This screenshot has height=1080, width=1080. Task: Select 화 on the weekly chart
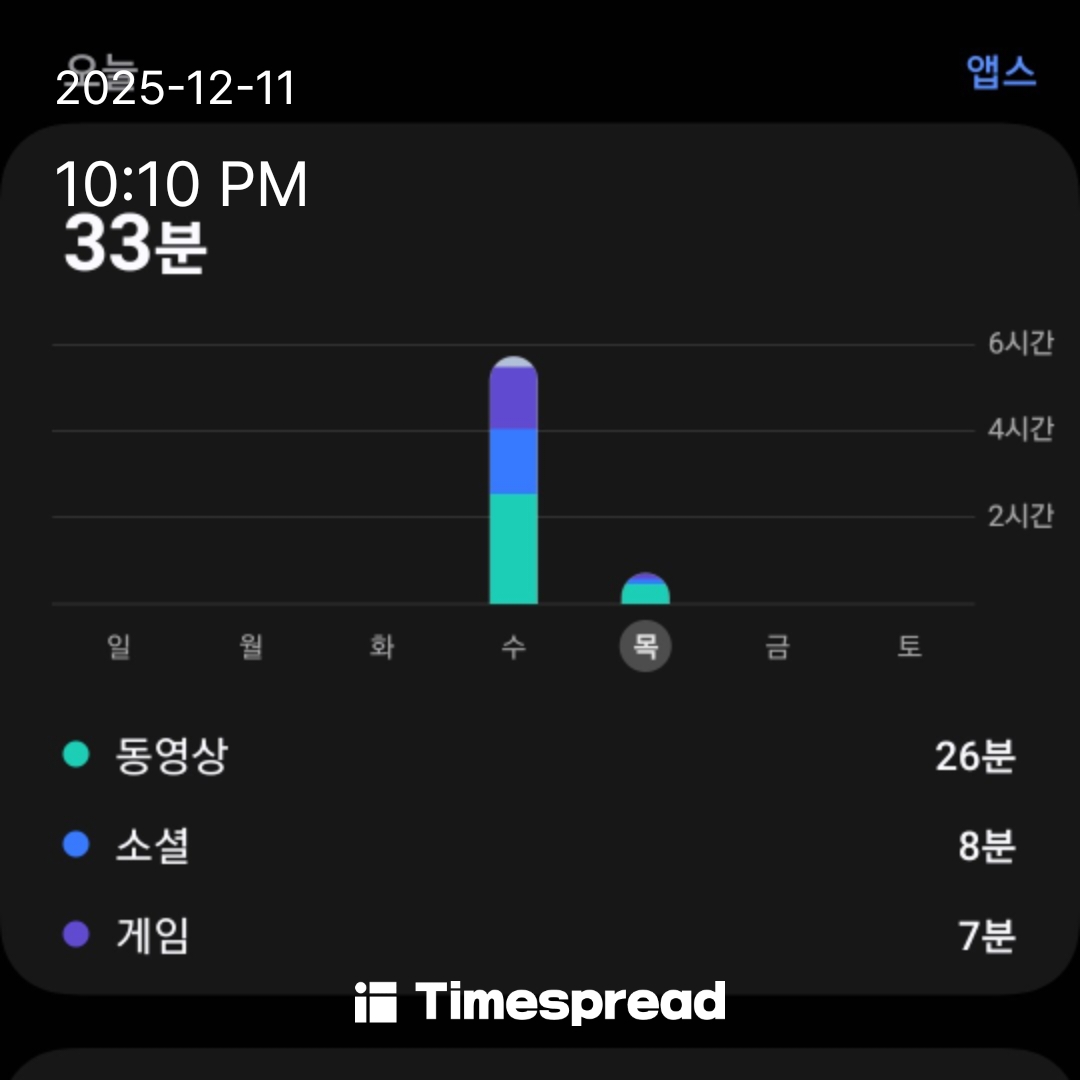point(382,647)
